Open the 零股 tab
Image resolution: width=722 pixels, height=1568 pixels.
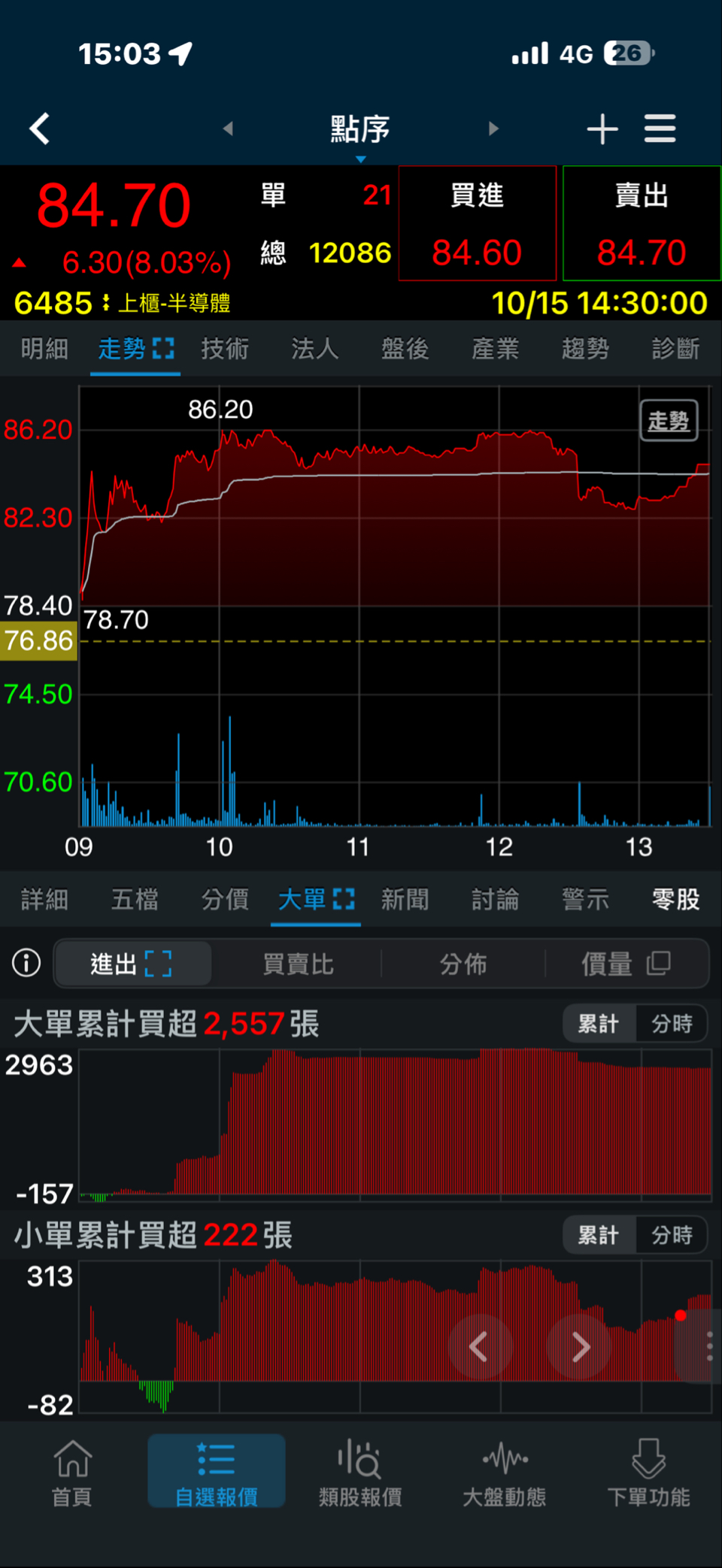[x=675, y=899]
